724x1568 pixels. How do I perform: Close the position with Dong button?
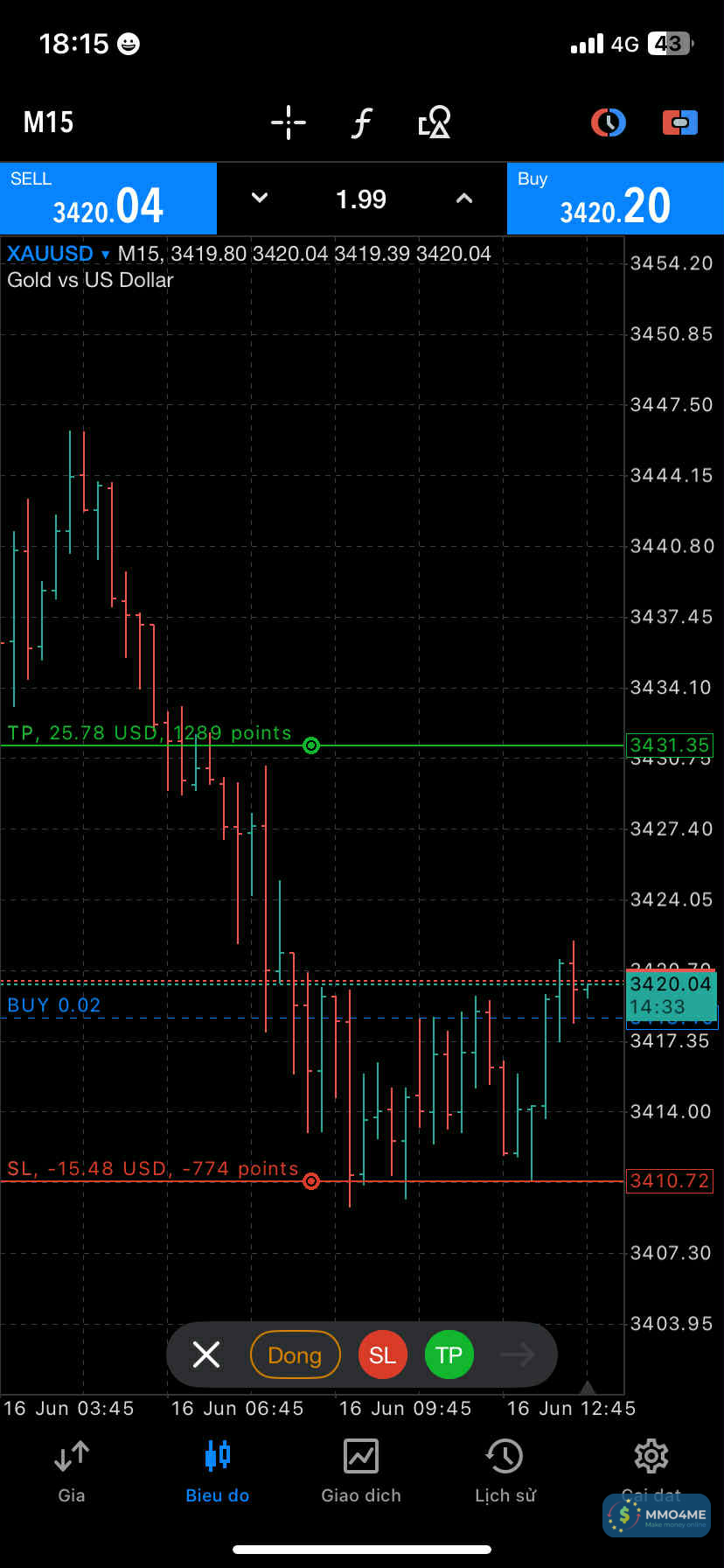[295, 1354]
